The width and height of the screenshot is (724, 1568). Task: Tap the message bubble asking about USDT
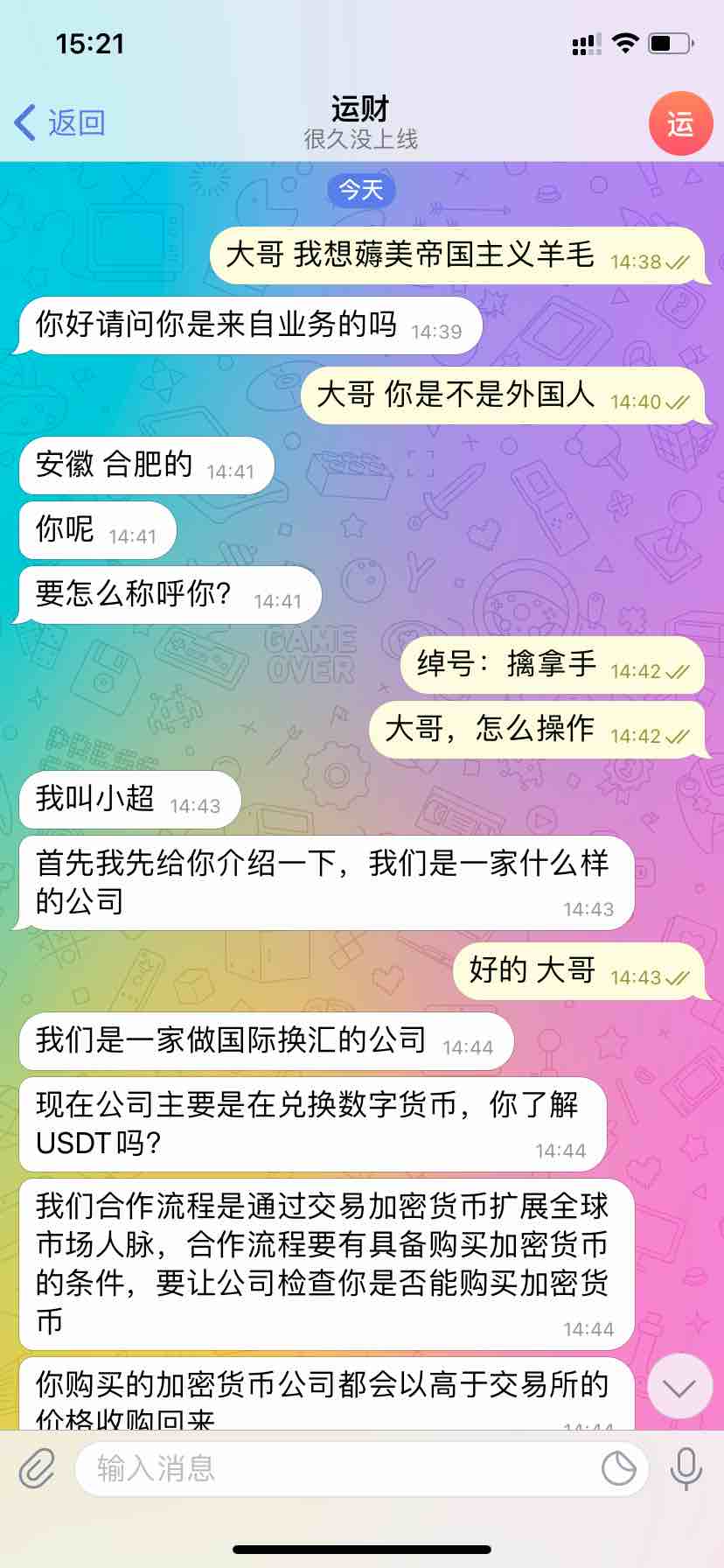(x=306, y=1124)
